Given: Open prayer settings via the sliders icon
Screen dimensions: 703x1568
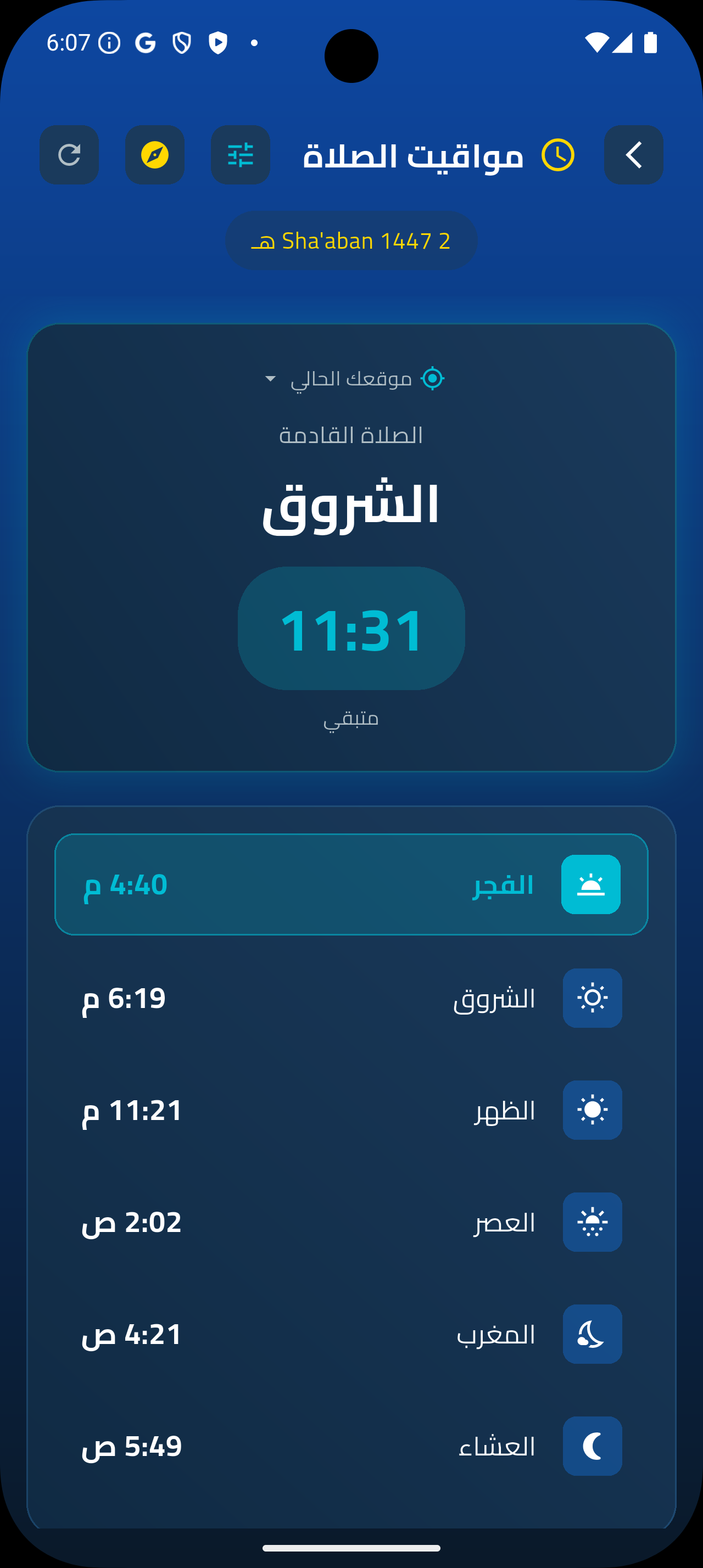Looking at the screenshot, I should point(241,155).
